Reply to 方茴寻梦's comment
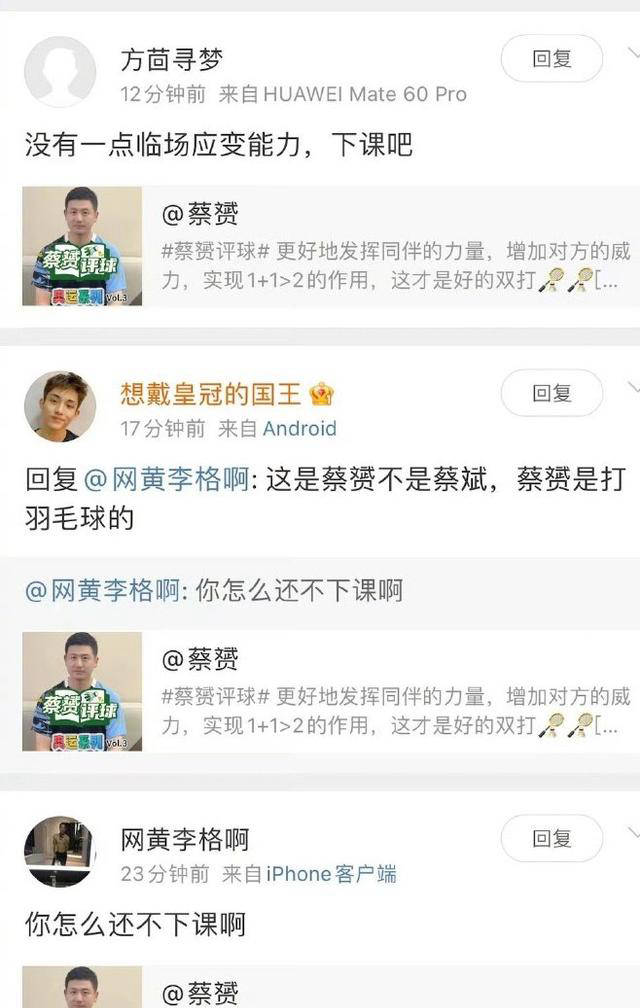 pos(551,60)
